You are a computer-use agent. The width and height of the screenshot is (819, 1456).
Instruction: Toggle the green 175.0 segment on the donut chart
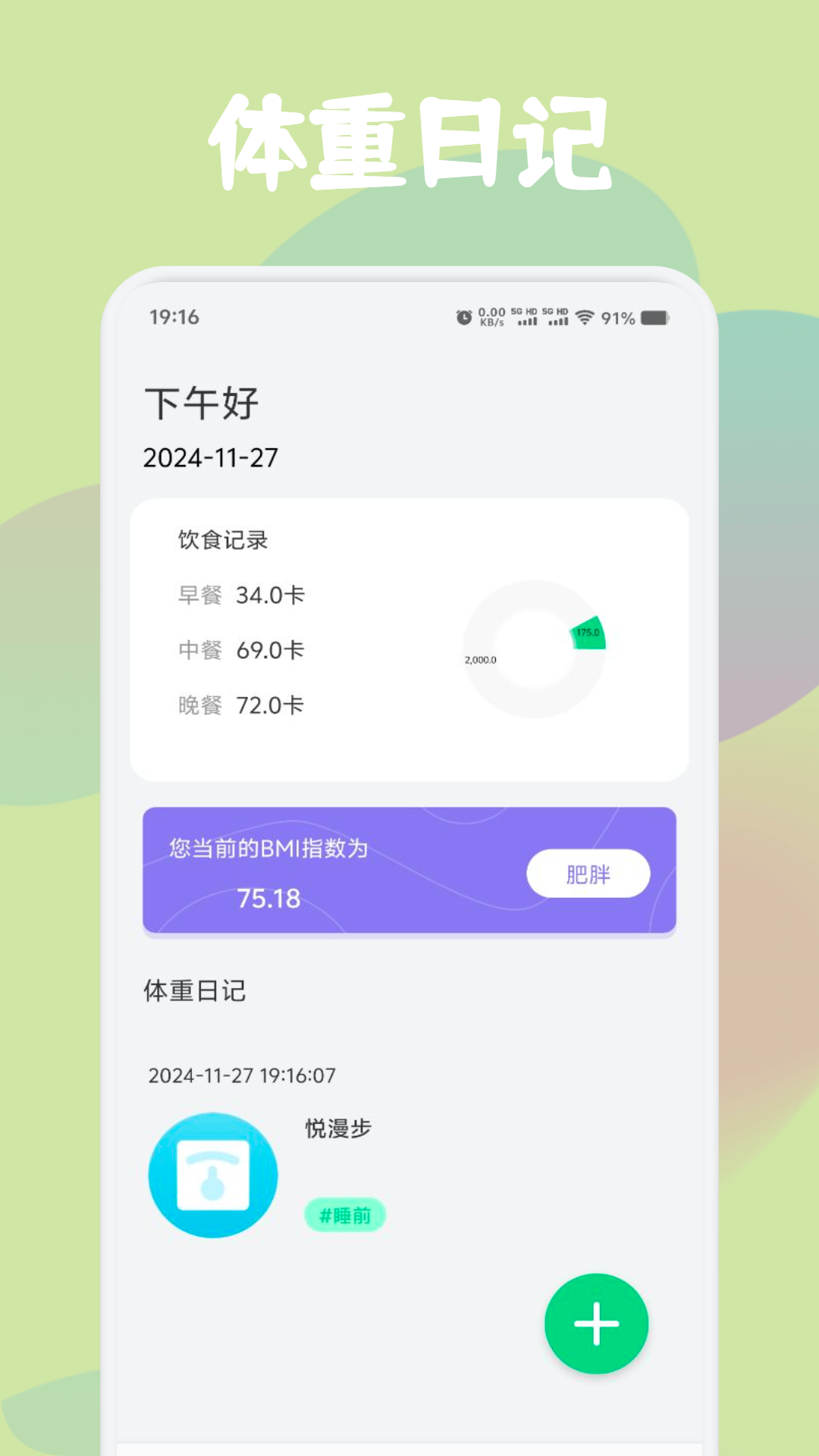[x=588, y=634]
